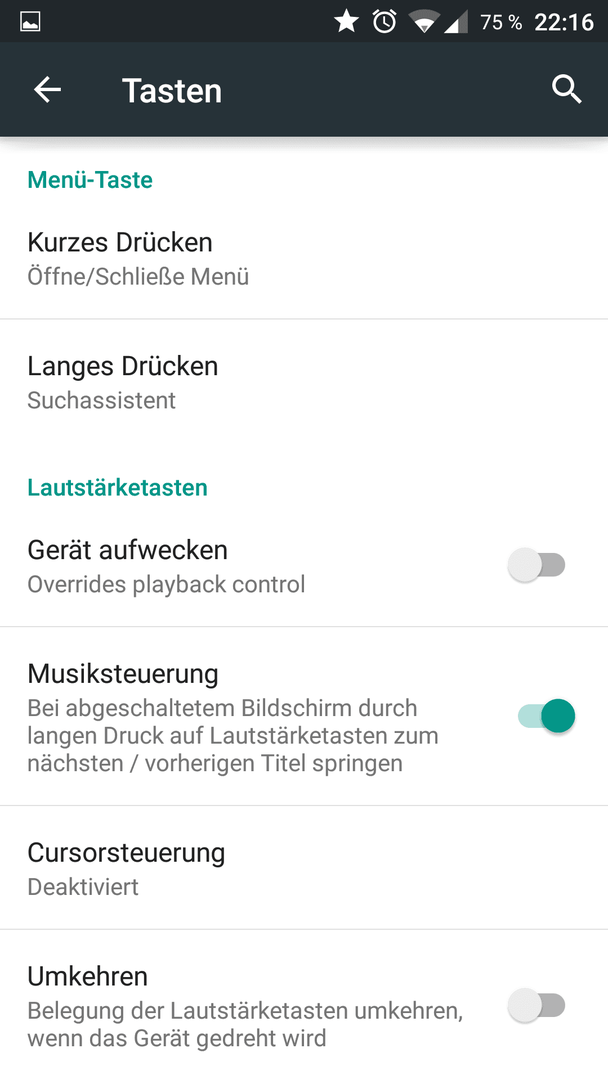Enable the Umkehren switch
This screenshot has width=608, height=1080.
(537, 1005)
